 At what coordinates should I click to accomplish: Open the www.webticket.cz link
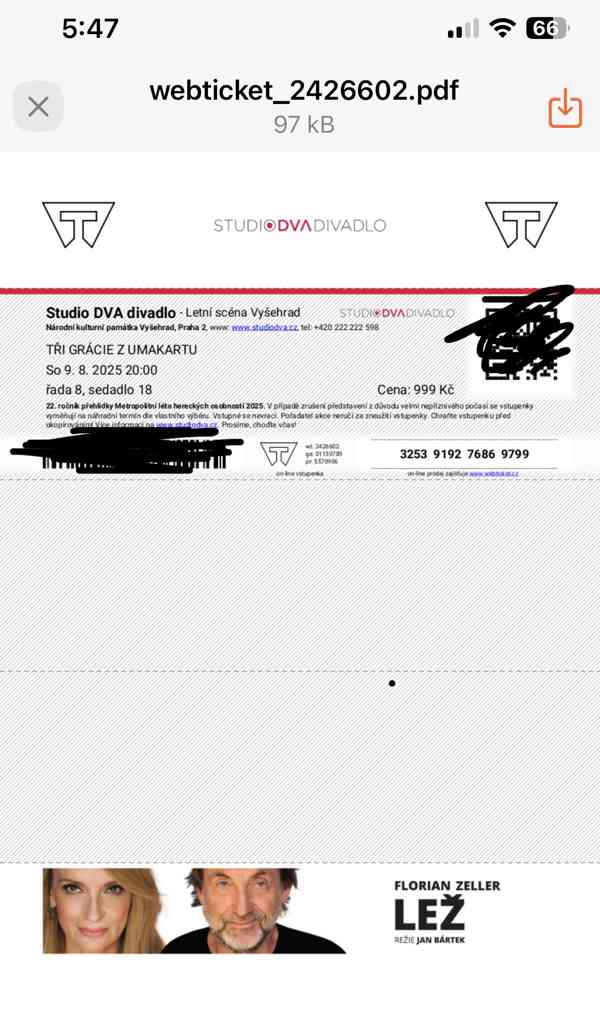click(493, 473)
